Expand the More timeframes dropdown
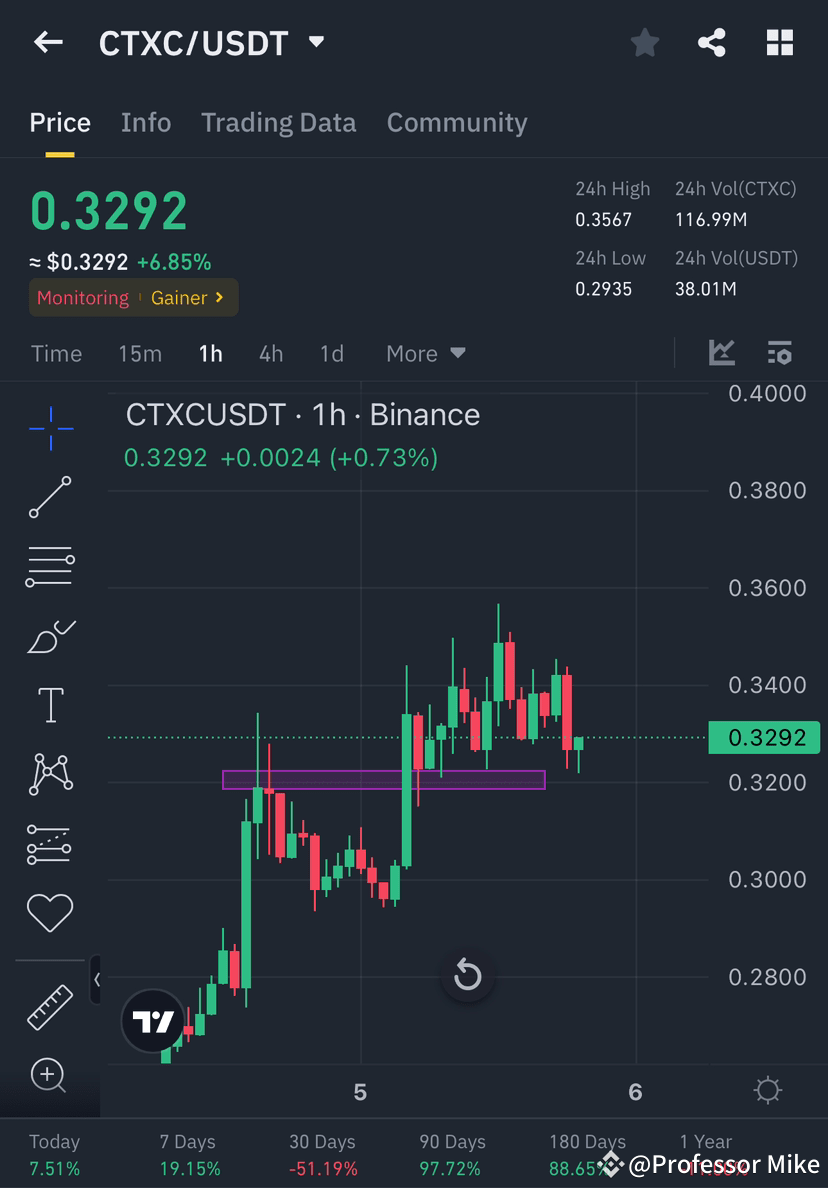This screenshot has width=828, height=1188. 425,353
